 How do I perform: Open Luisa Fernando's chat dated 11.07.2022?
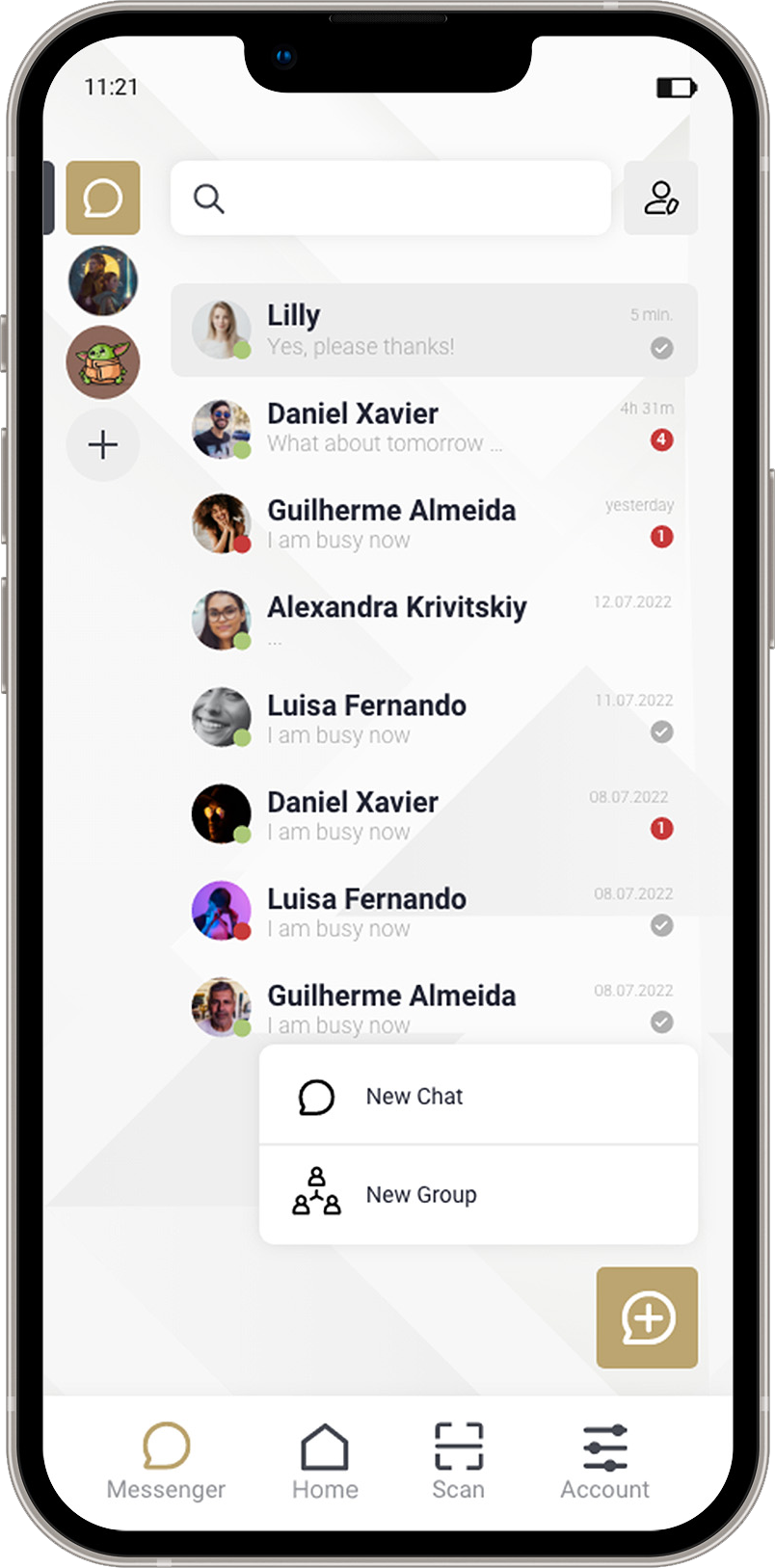pos(434,718)
